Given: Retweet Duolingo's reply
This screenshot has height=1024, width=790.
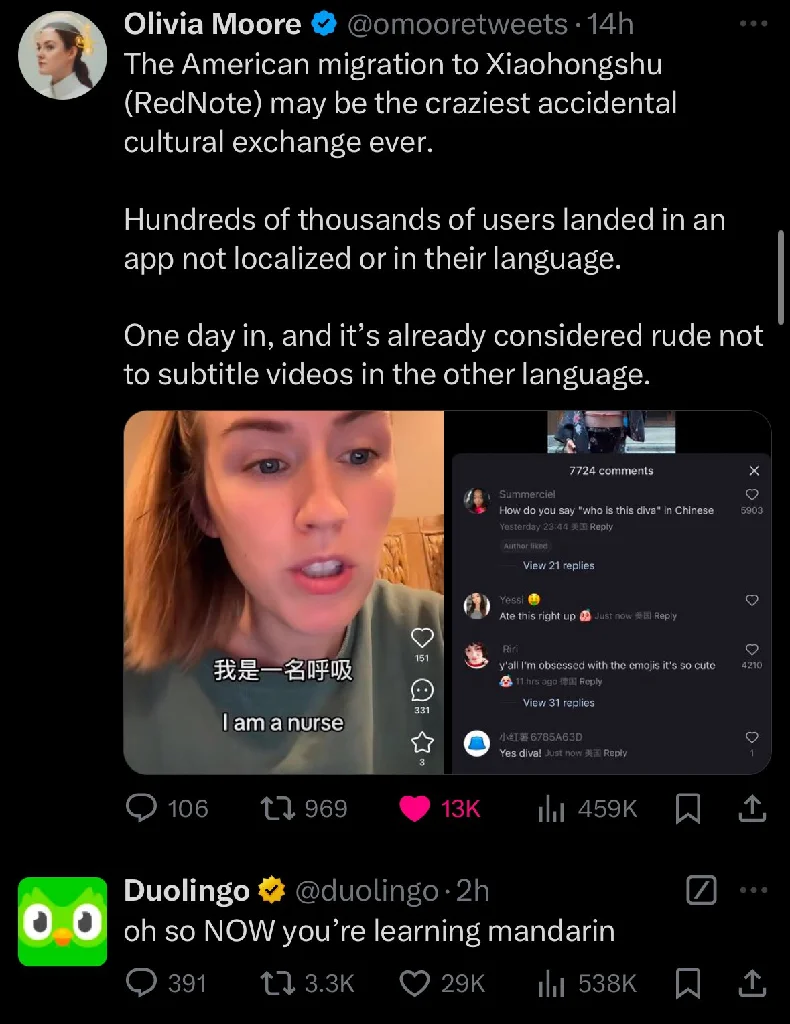Looking at the screenshot, I should pos(275,983).
